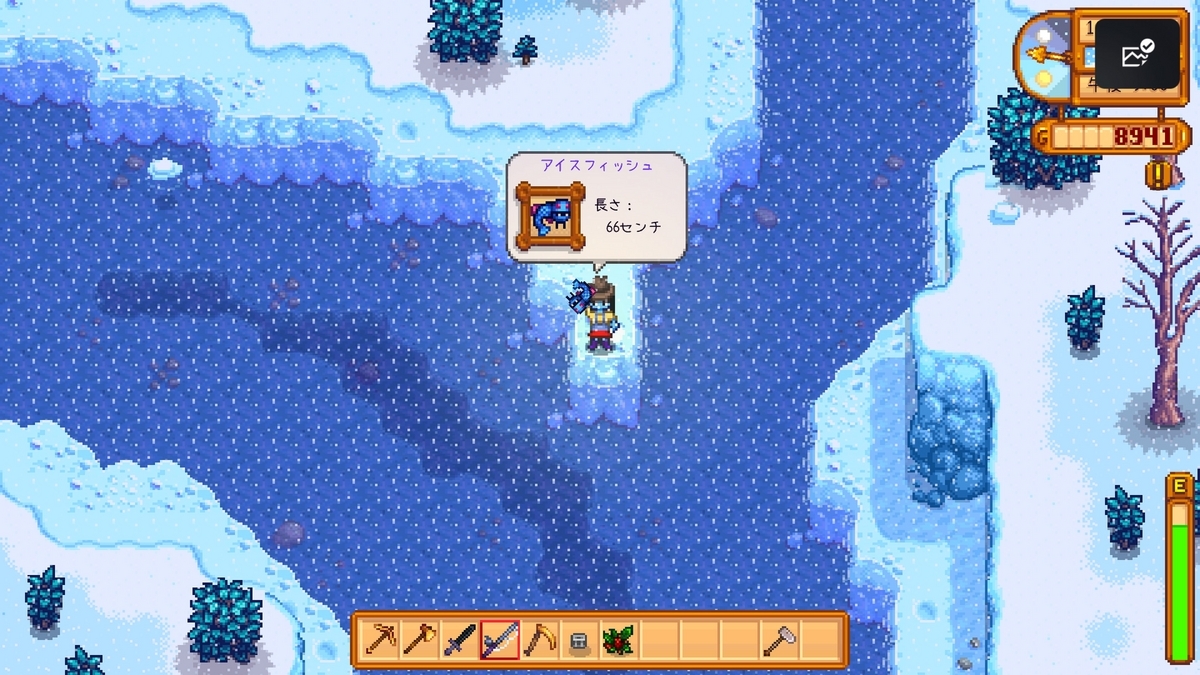This screenshot has width=1200, height=675.
Task: Select the highlighted fishing rod slot
Action: tap(499, 640)
